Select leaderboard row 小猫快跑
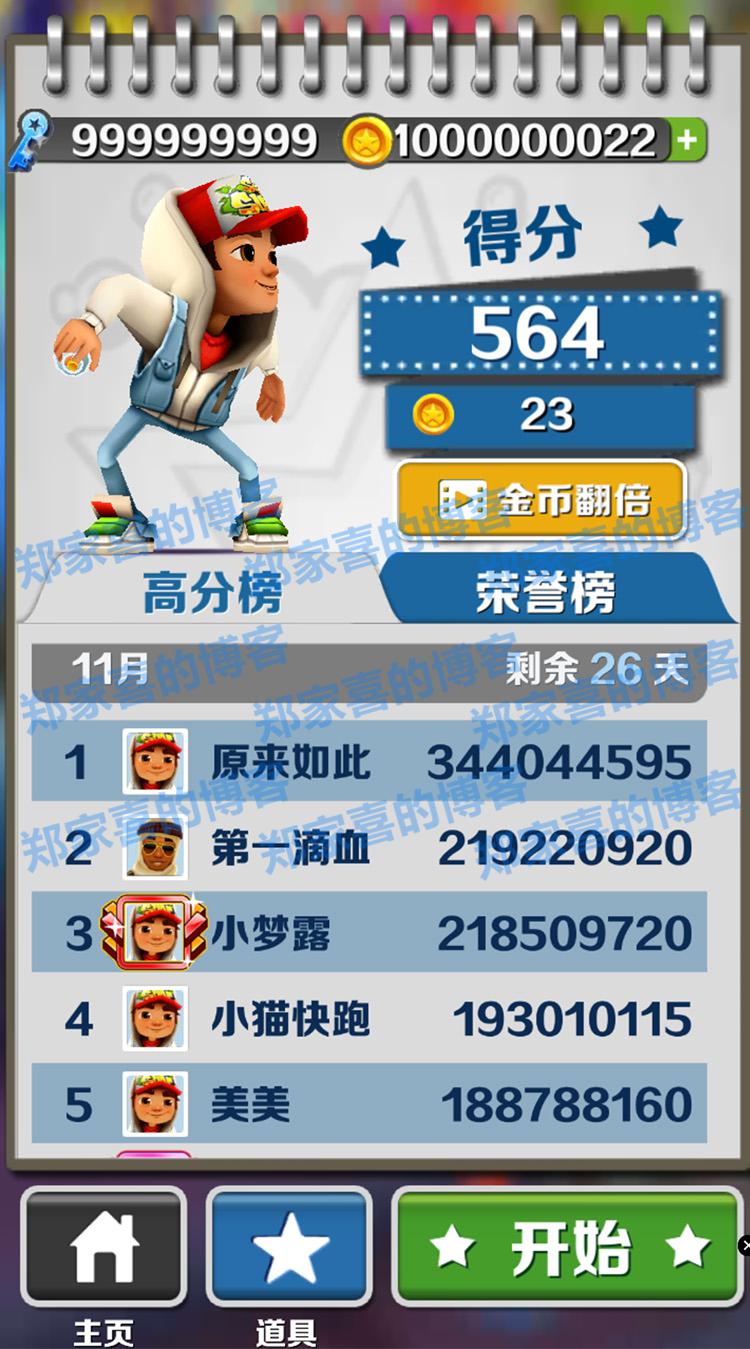 click(369, 1019)
